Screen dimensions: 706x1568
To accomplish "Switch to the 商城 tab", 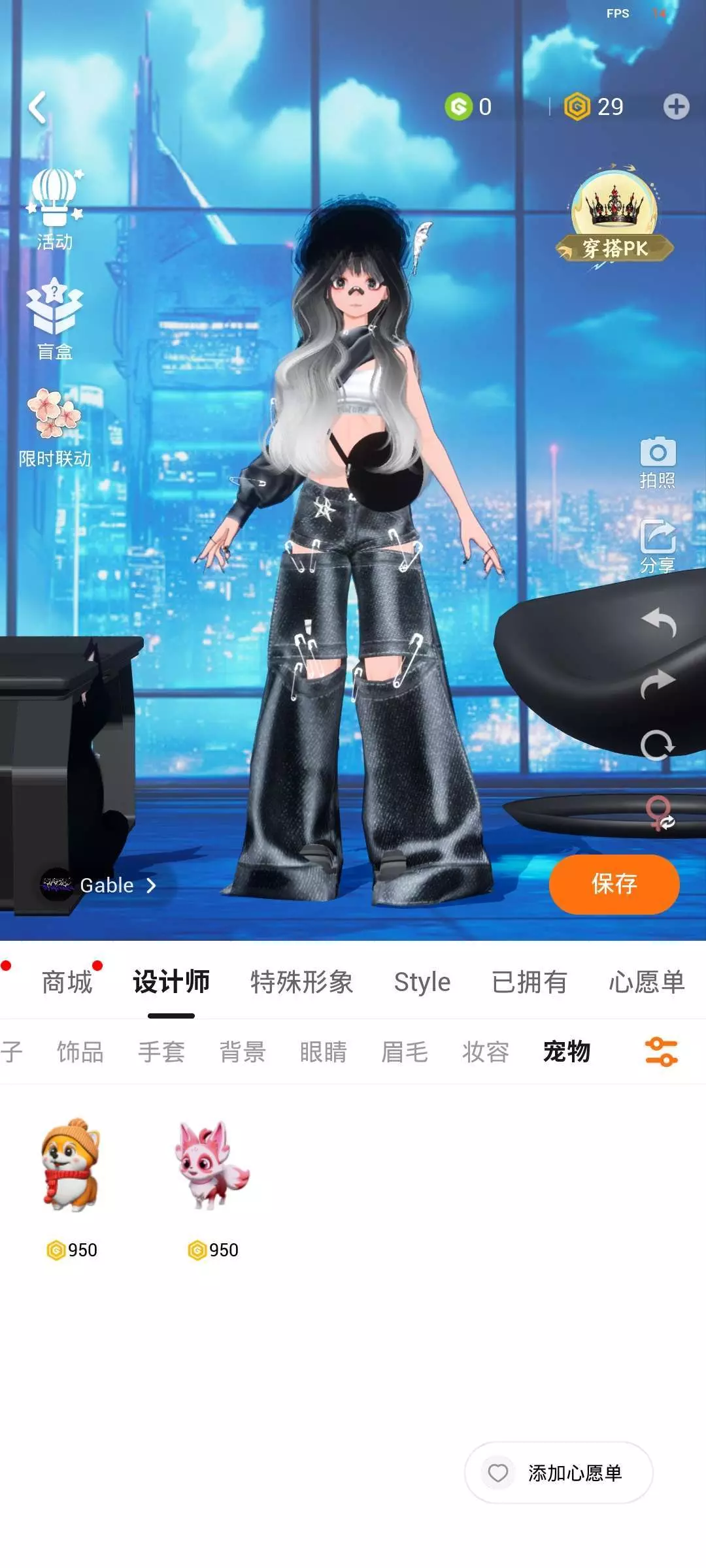I will click(67, 982).
